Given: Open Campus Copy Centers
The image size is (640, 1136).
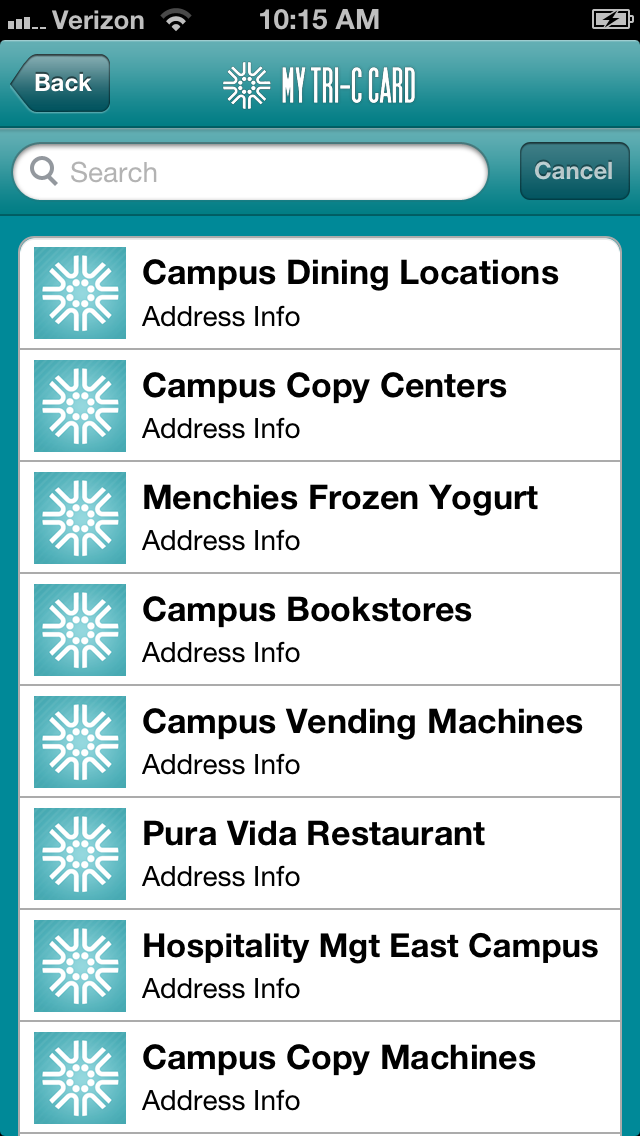Looking at the screenshot, I should tap(320, 405).
